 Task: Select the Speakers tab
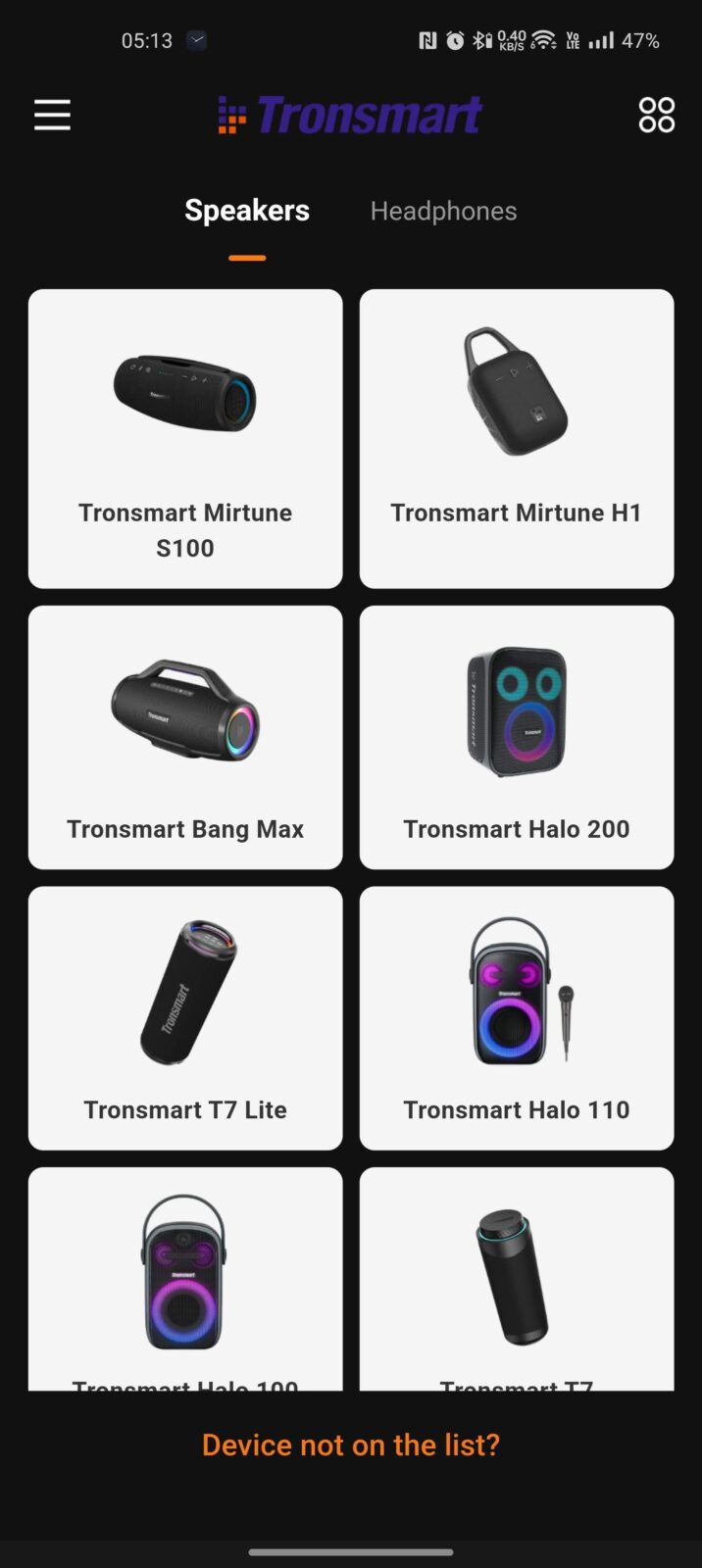(247, 211)
